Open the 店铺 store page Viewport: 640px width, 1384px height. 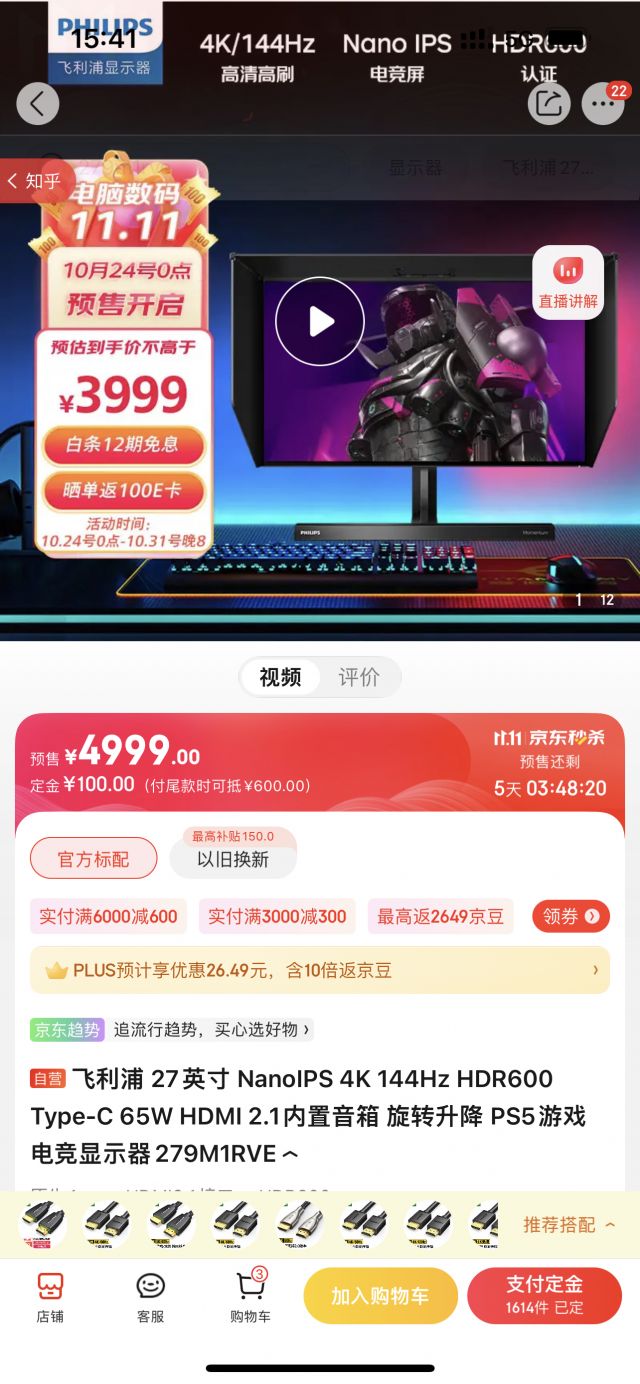pyautogui.click(x=50, y=1297)
